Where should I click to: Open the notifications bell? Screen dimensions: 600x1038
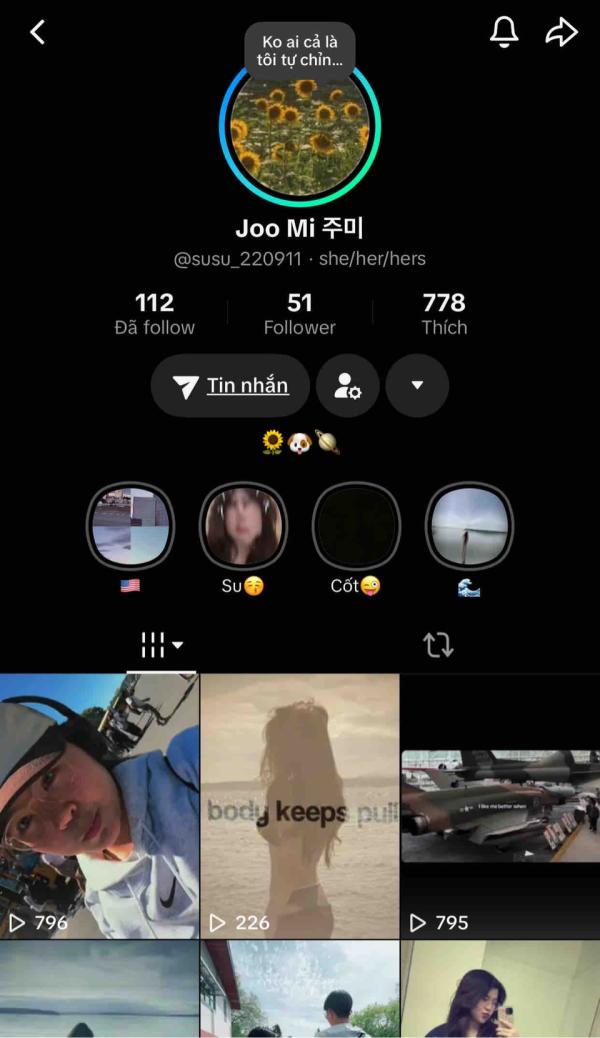[504, 32]
